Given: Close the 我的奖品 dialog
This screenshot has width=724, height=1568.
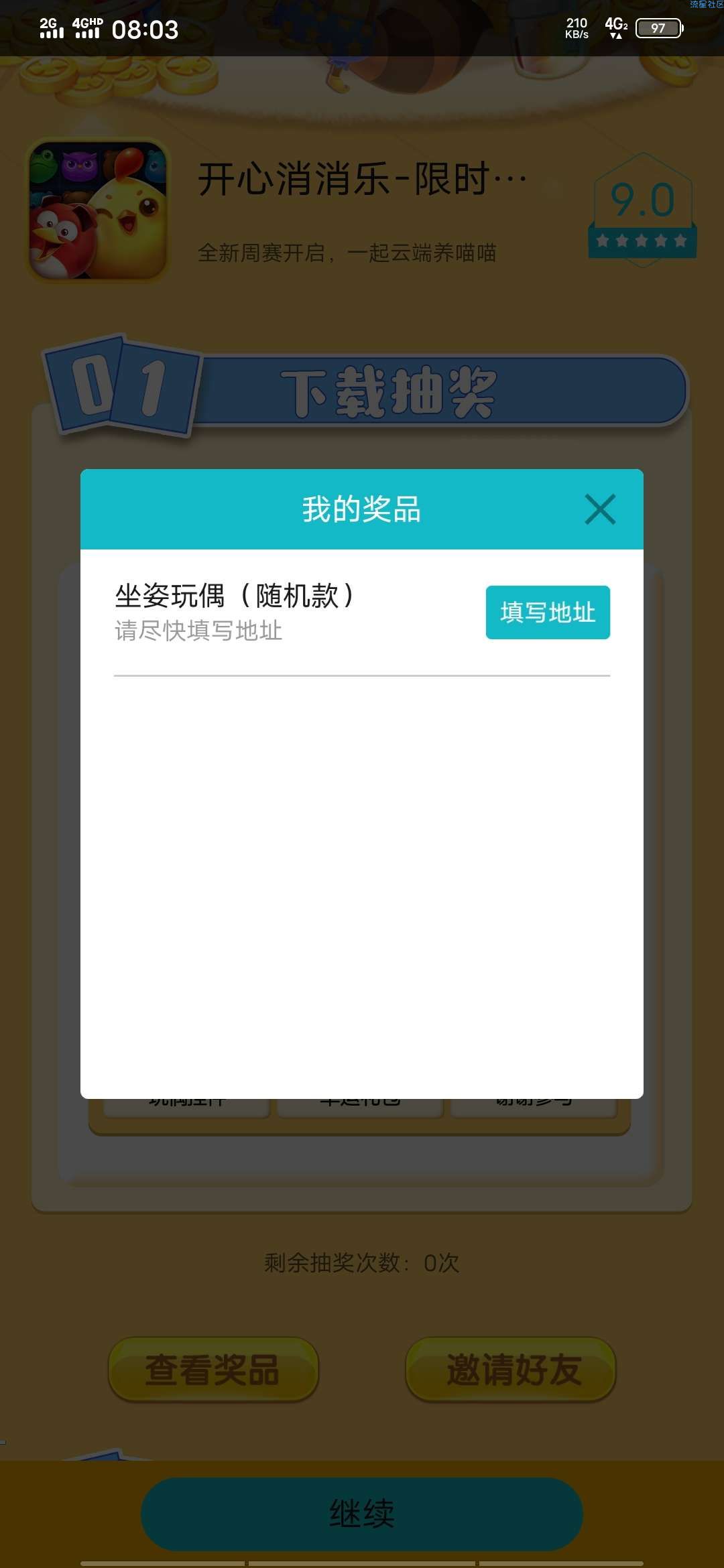Looking at the screenshot, I should pos(600,509).
